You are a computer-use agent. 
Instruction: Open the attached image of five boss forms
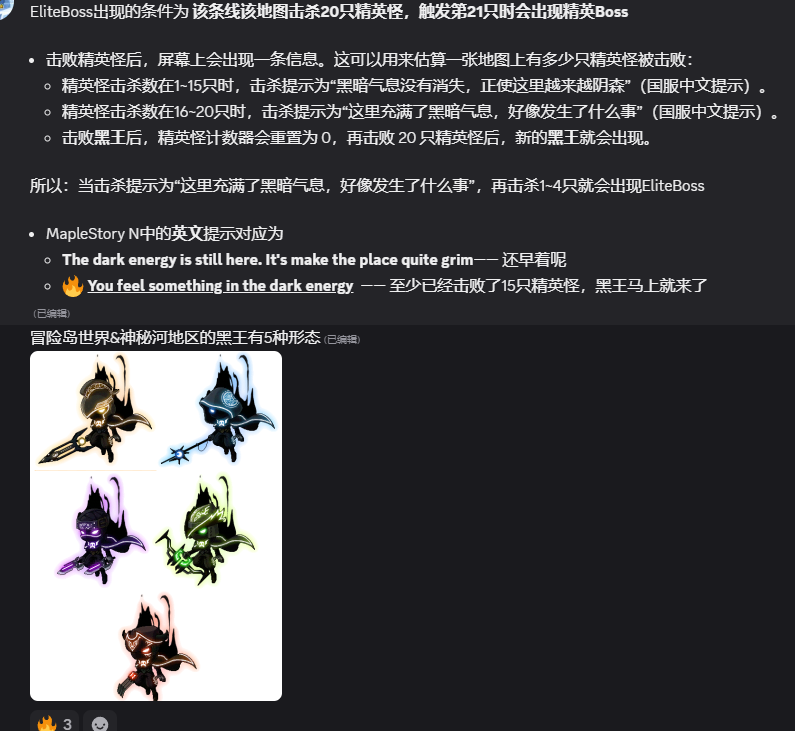click(156, 525)
